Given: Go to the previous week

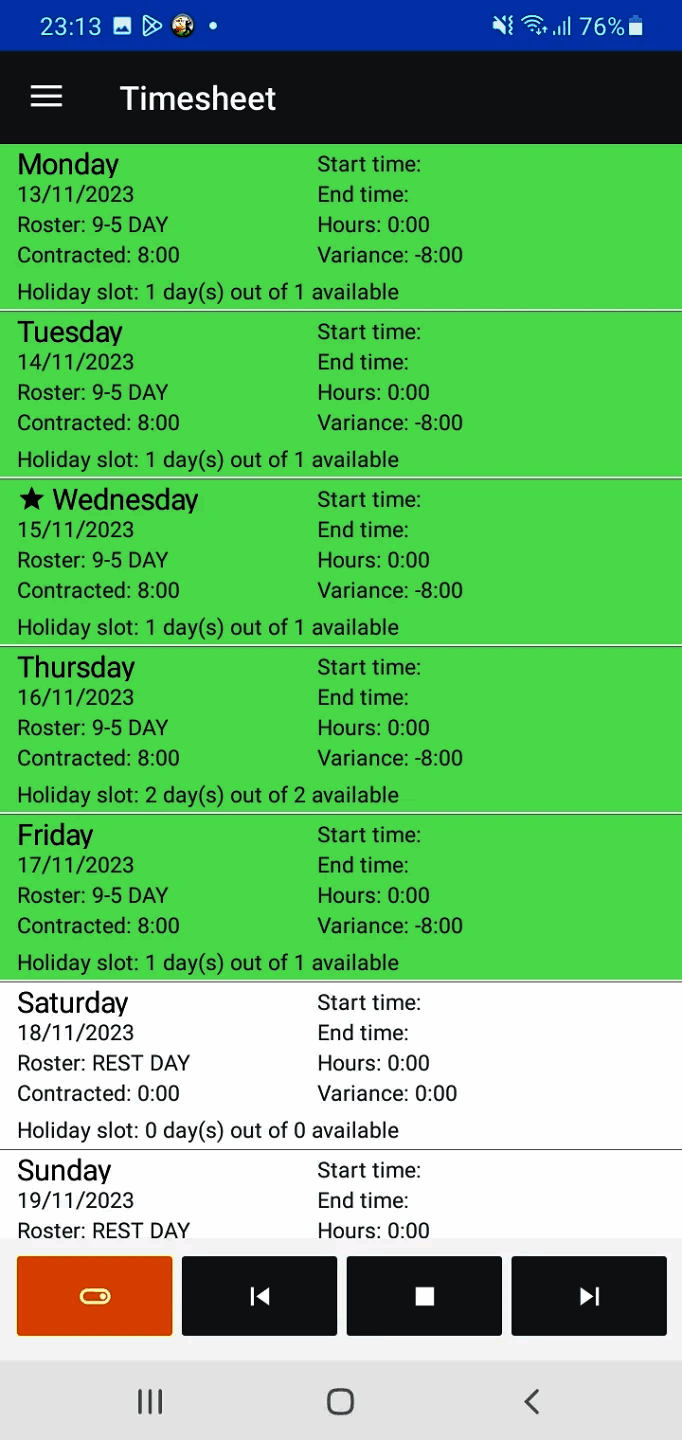Looking at the screenshot, I should click(259, 1296).
